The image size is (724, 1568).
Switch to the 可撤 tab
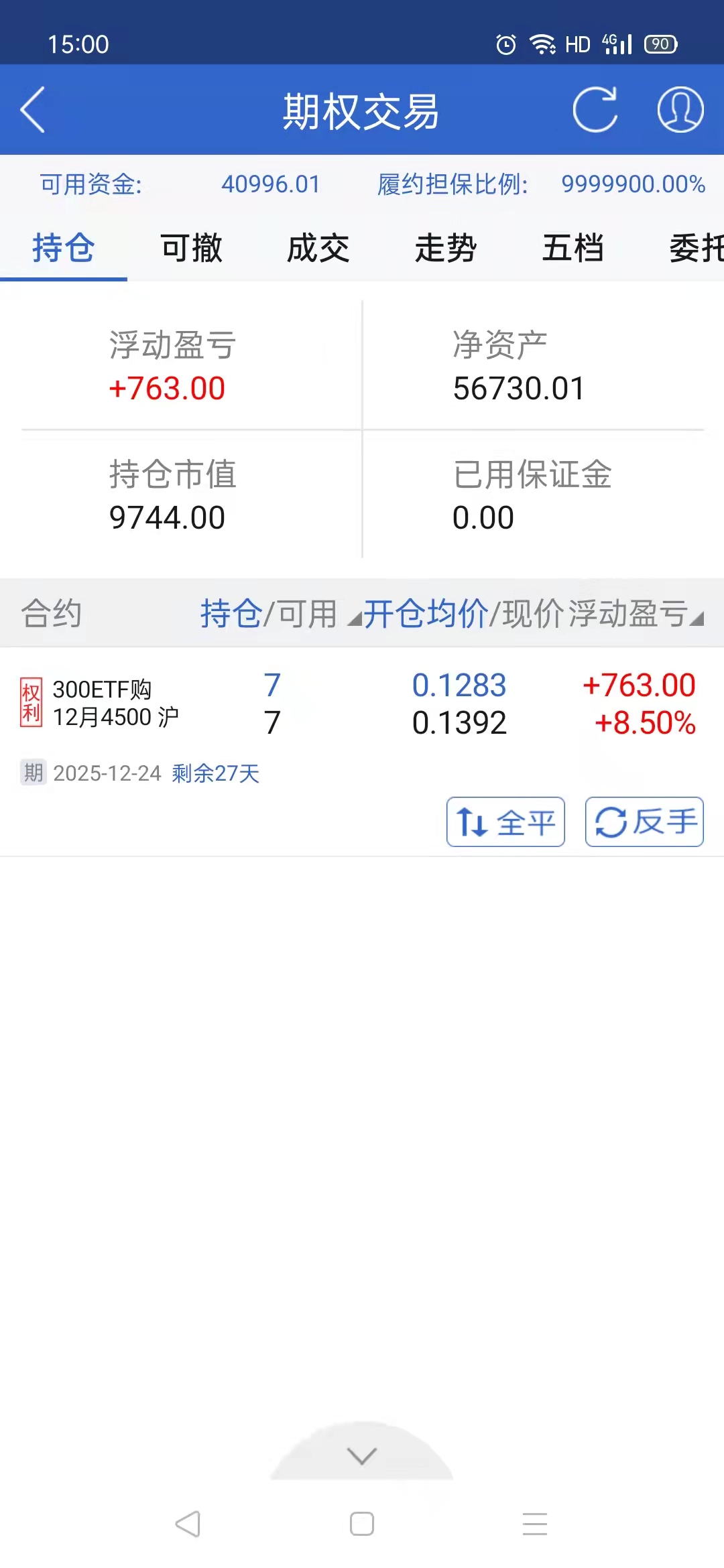coord(191,249)
